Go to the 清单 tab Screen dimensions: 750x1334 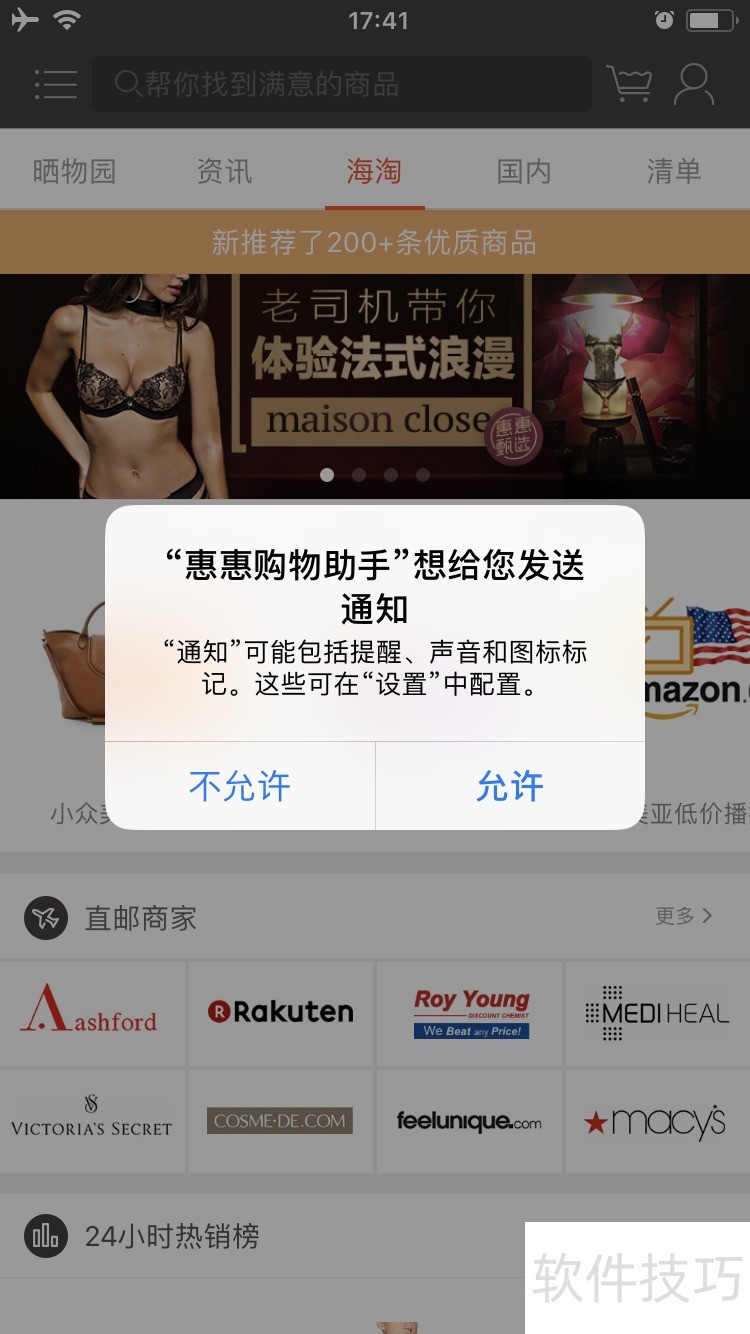point(674,171)
